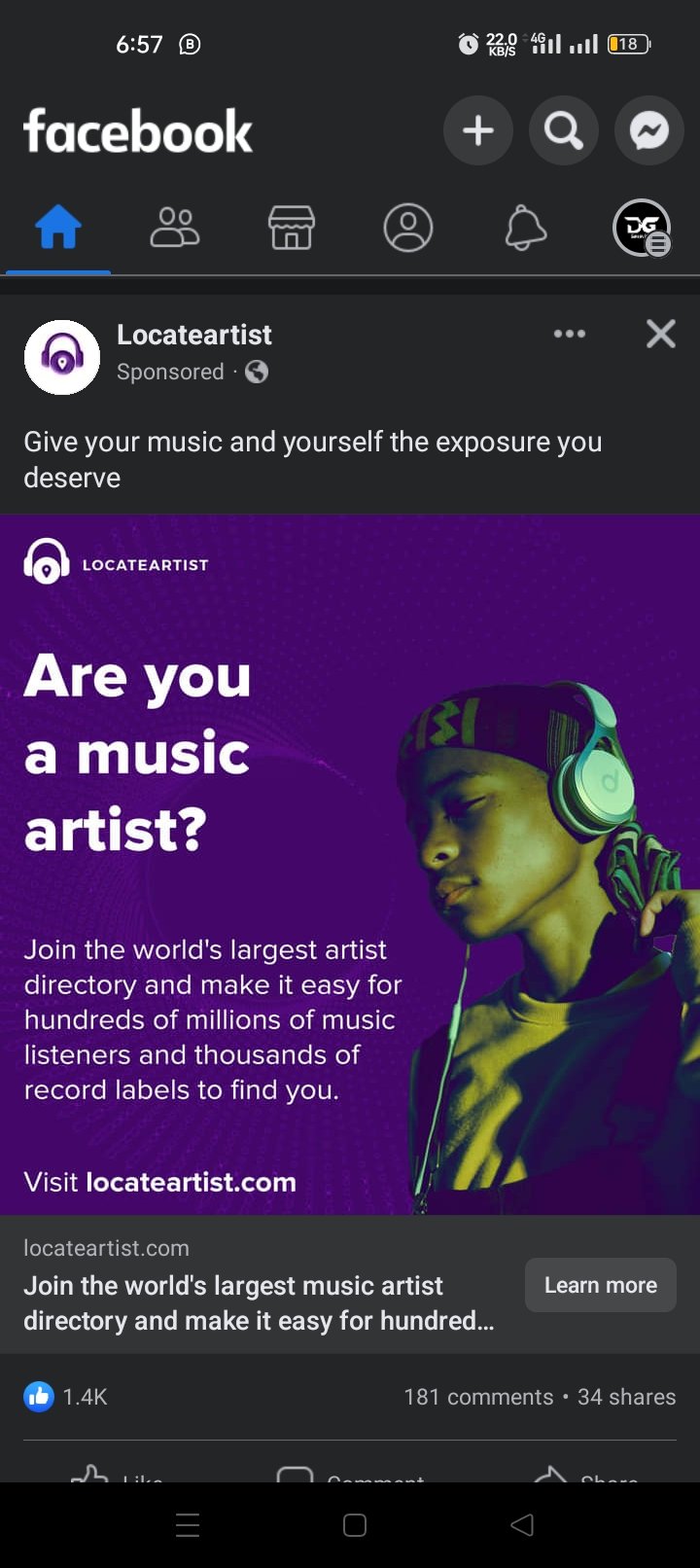The image size is (700, 1568).
Task: Open the Locateartist ad image
Action: coord(350,864)
